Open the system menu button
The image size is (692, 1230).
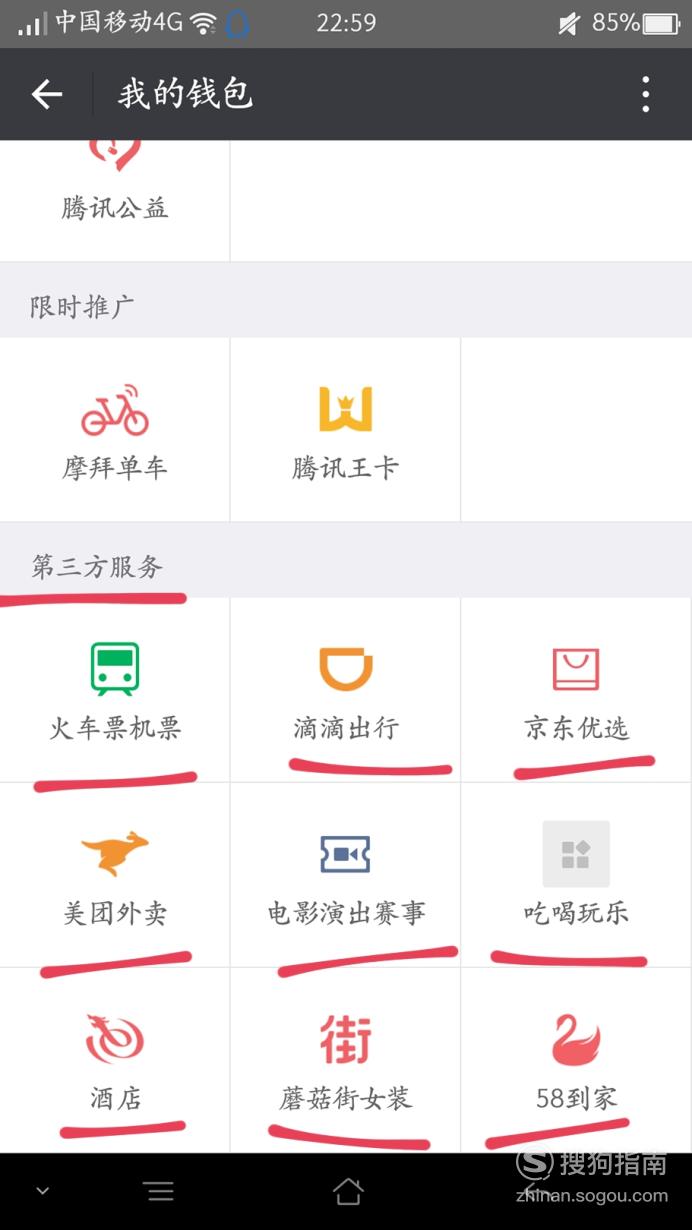tap(159, 1191)
